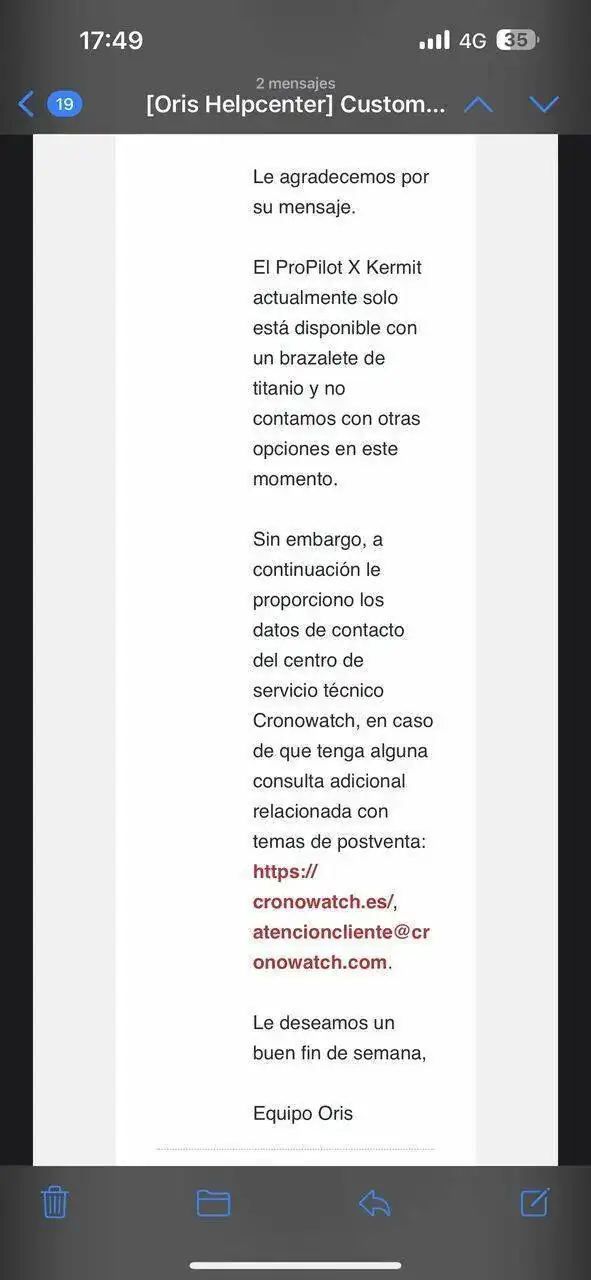Show the previous message with up arrow
591x1280 pixels.
tap(478, 104)
